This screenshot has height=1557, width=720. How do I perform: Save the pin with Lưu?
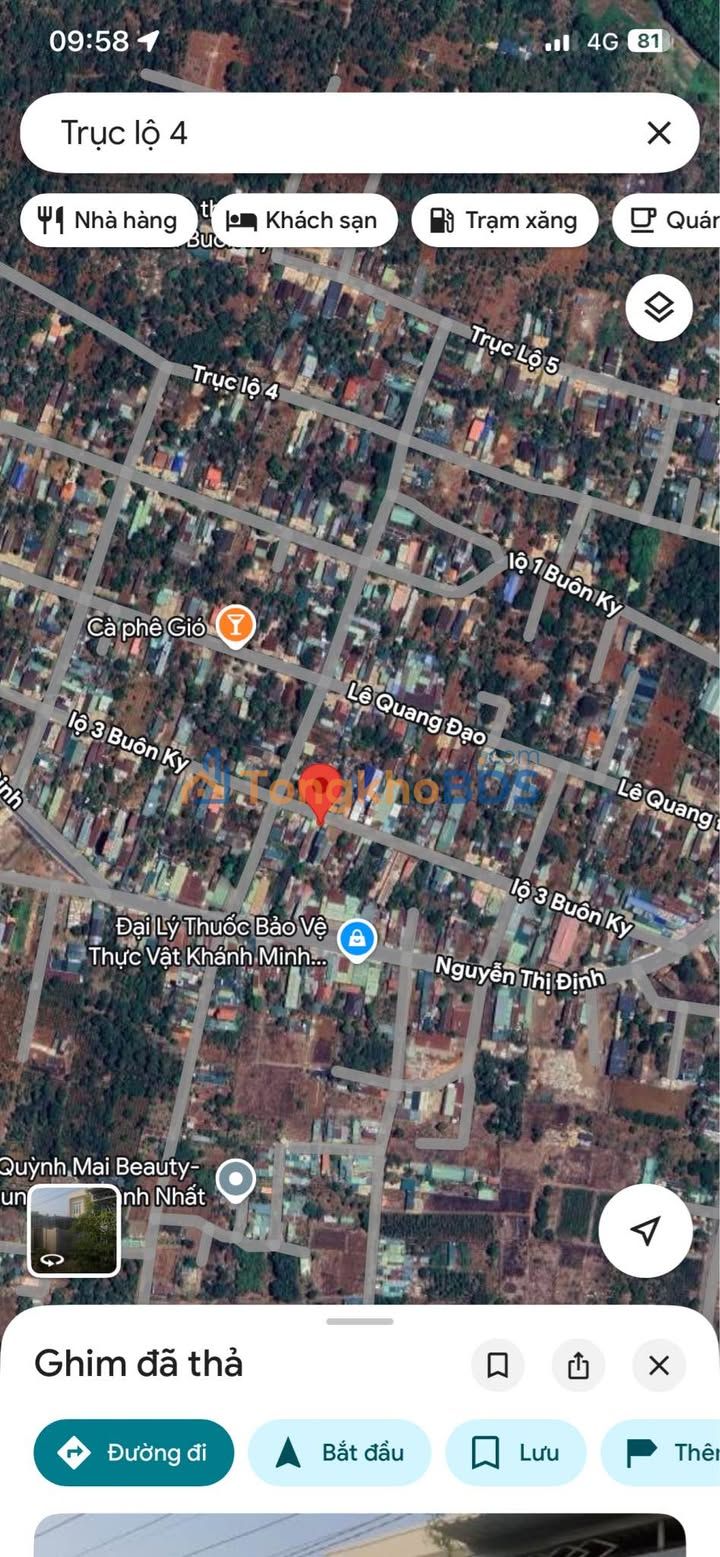click(516, 1452)
